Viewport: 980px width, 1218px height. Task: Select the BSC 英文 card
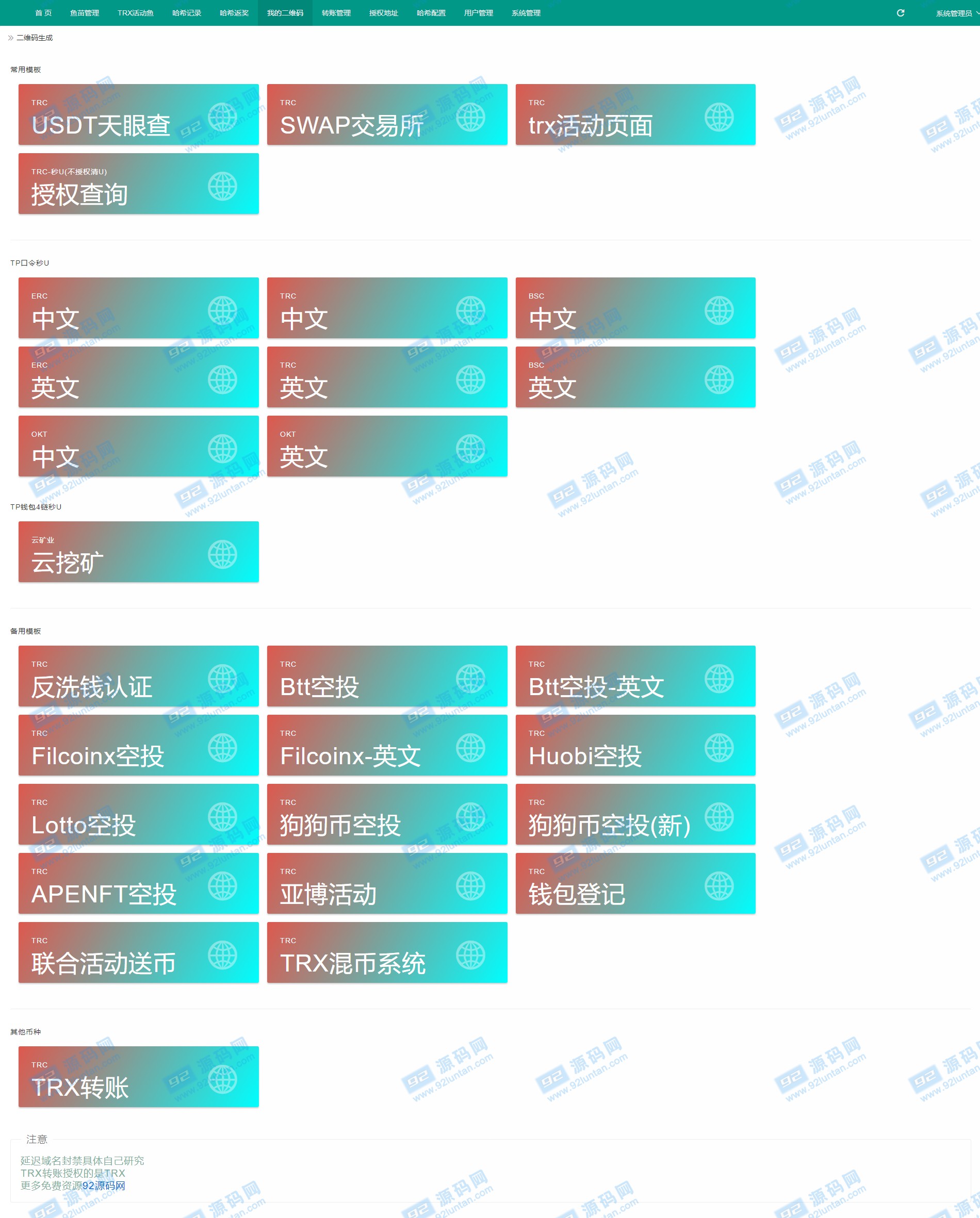click(x=635, y=377)
